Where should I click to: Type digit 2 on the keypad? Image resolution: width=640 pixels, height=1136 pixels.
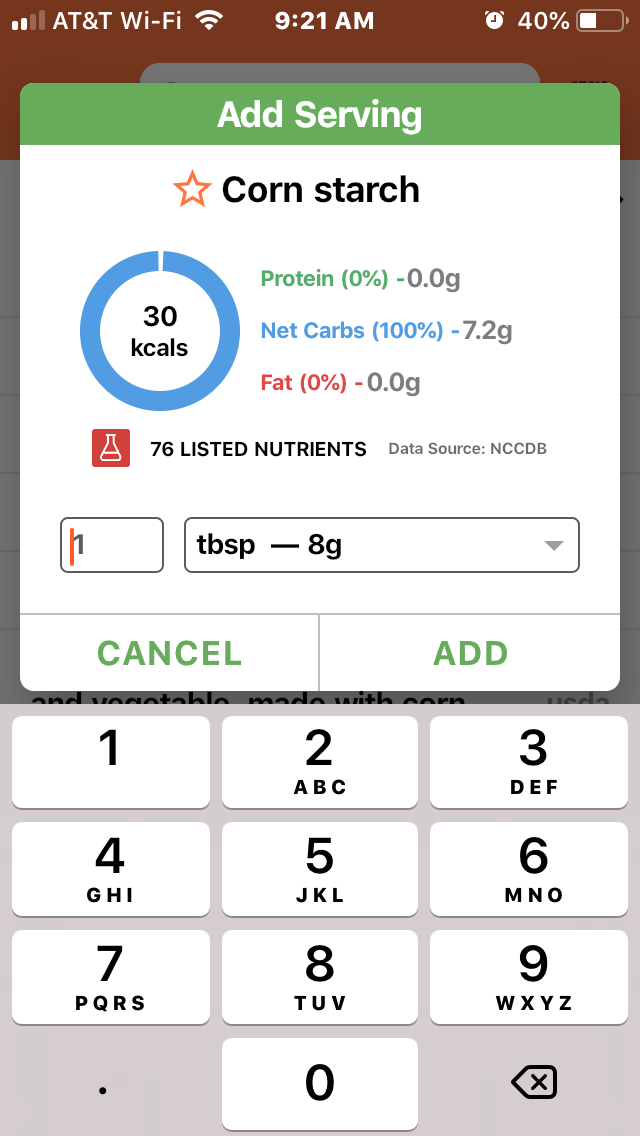tap(320, 761)
